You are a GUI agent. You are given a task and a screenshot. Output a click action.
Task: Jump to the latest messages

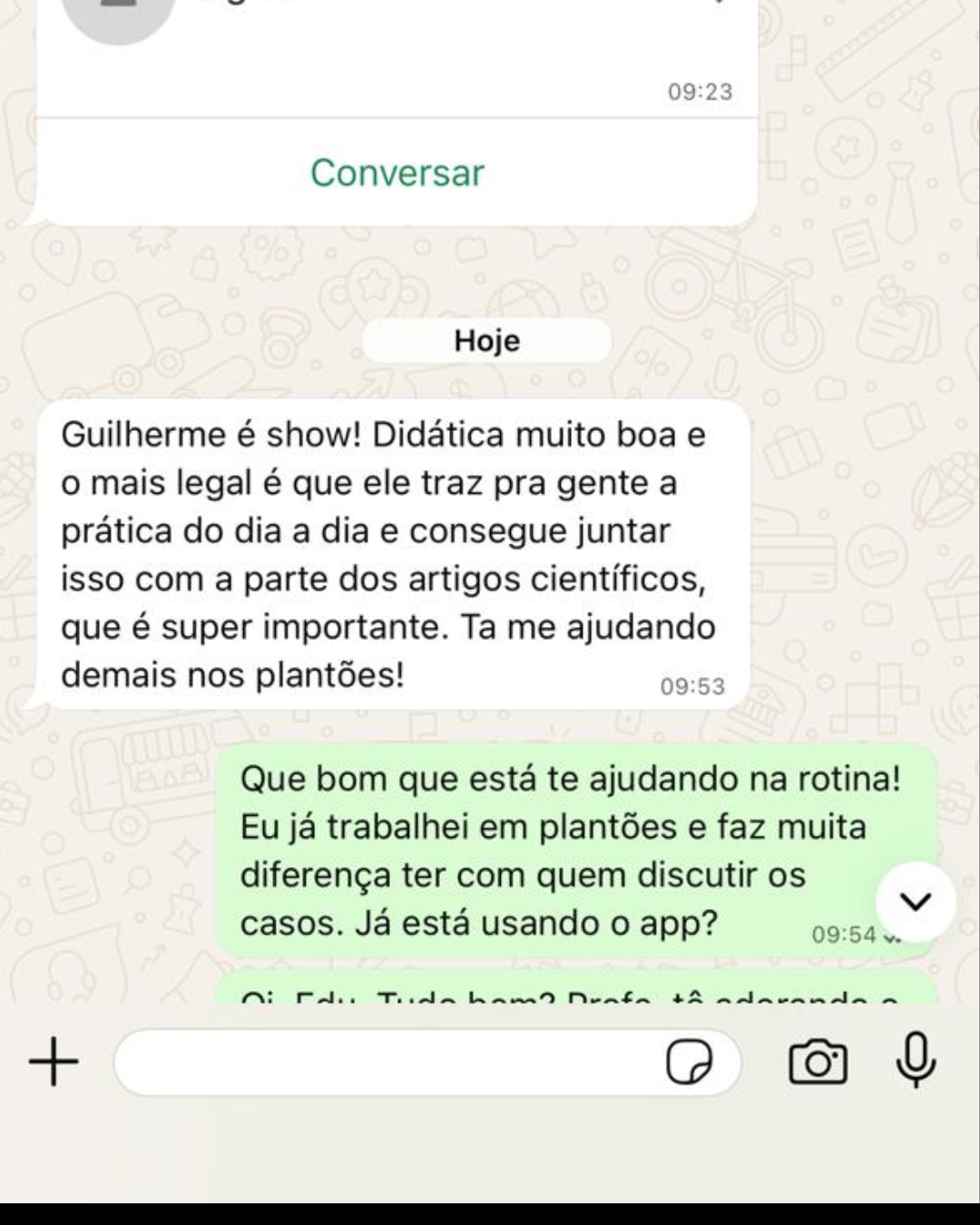click(916, 901)
